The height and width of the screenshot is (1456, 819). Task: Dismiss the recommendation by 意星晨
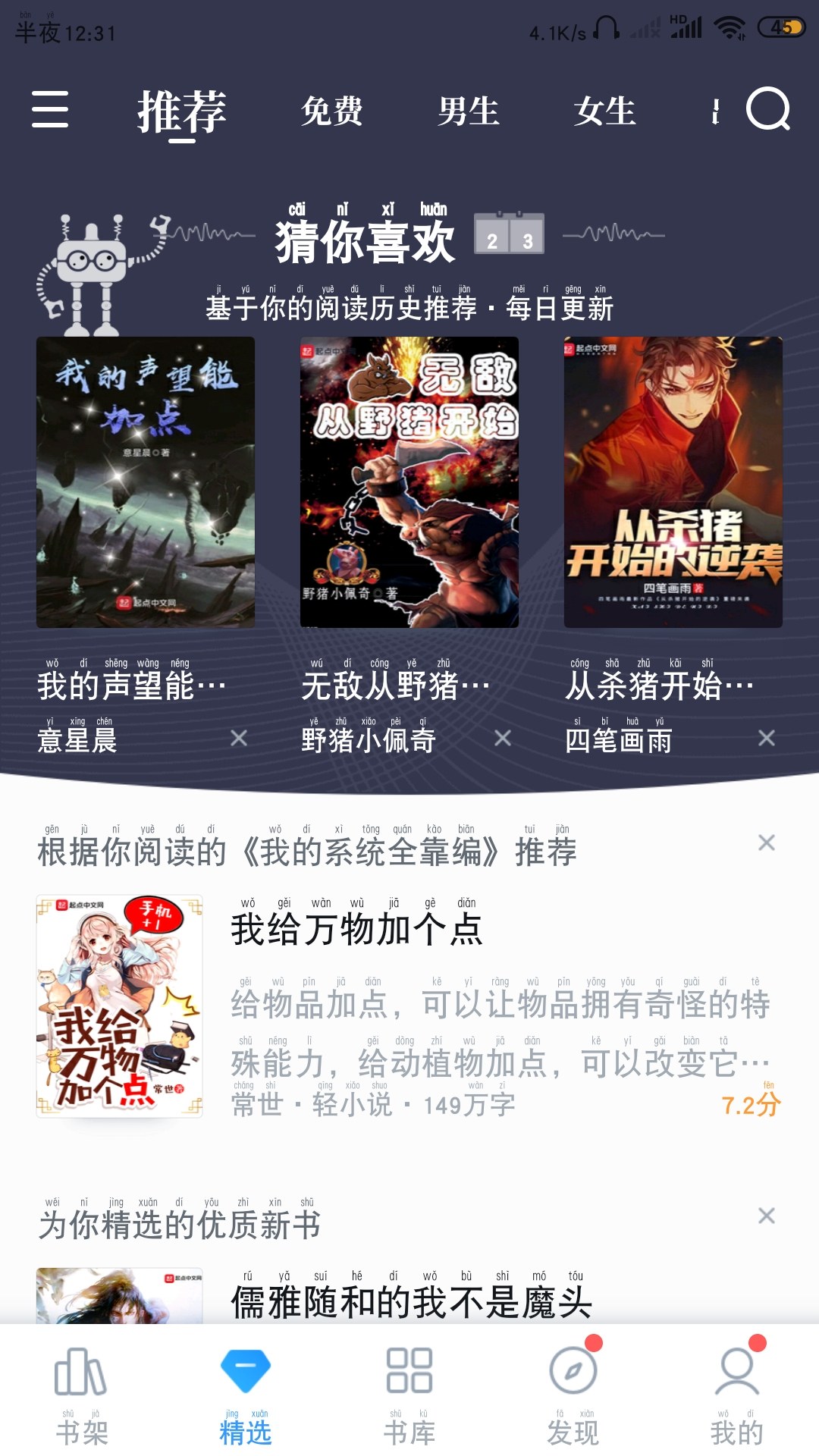coord(239,738)
